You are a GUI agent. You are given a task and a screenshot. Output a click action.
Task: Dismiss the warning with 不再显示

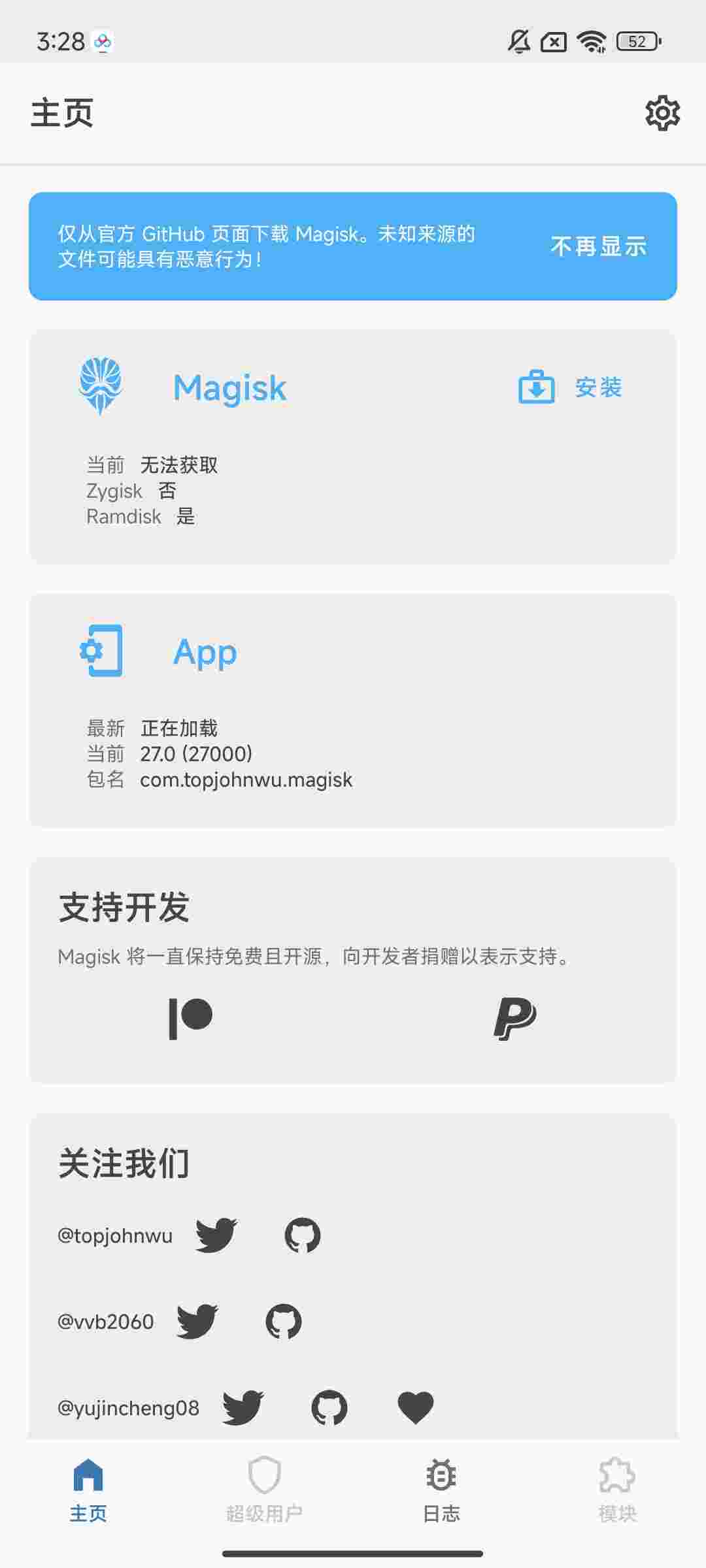(x=598, y=246)
